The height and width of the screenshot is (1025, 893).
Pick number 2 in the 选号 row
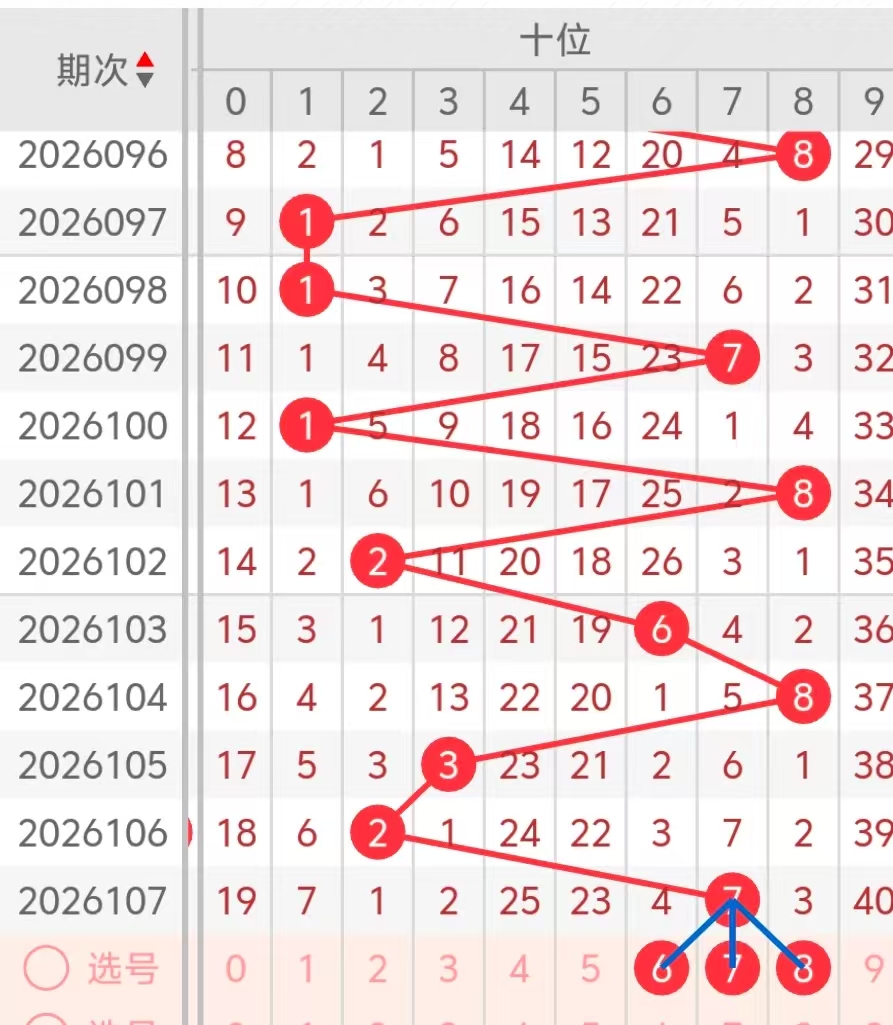(377, 968)
